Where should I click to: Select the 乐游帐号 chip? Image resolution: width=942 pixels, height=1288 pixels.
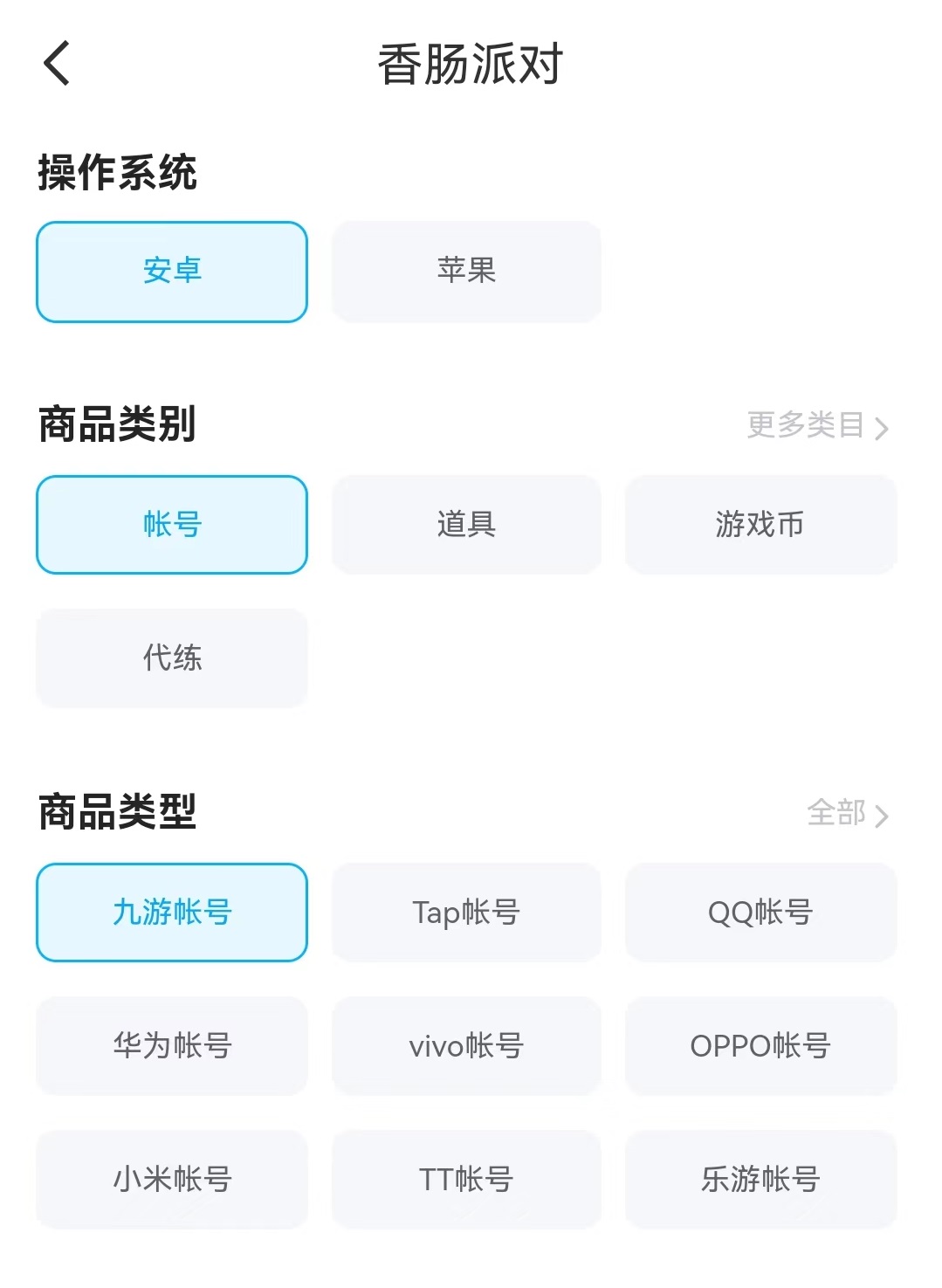[x=760, y=1179]
